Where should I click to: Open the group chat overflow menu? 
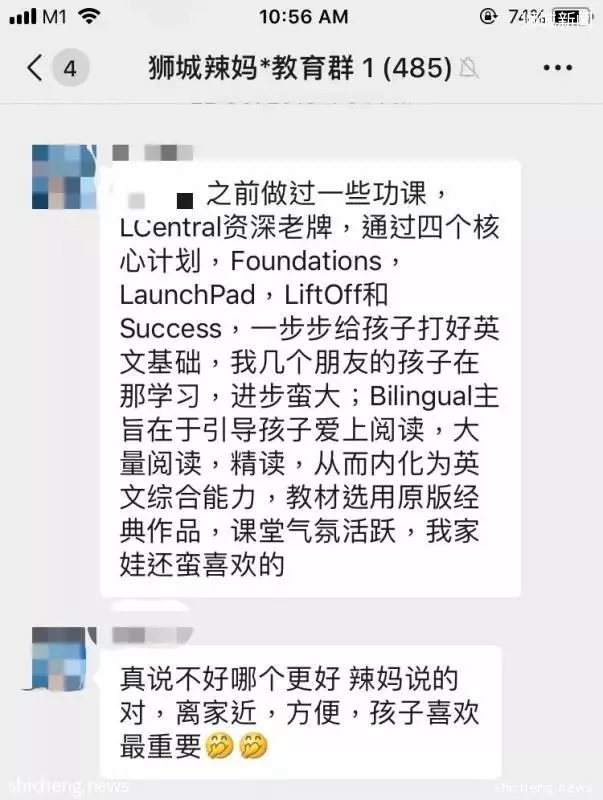coord(557,68)
